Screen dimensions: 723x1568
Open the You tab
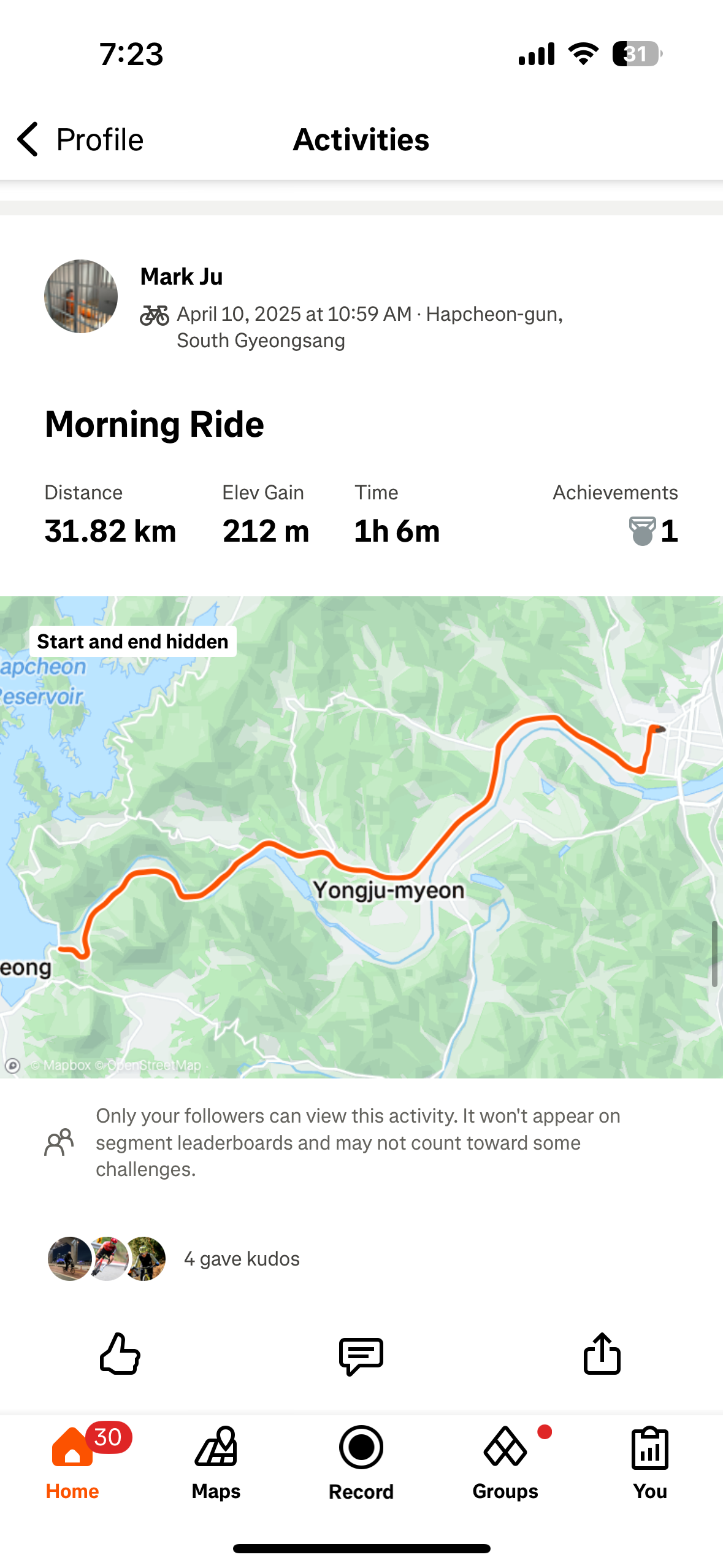pos(650,1462)
